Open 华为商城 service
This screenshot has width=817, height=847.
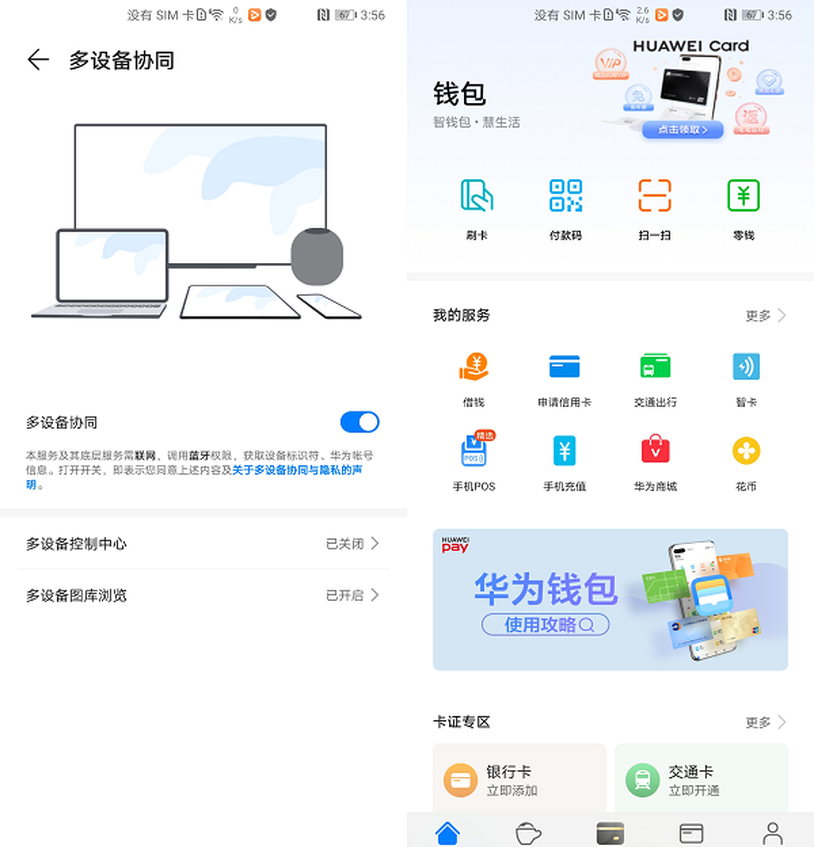pyautogui.click(x=655, y=461)
